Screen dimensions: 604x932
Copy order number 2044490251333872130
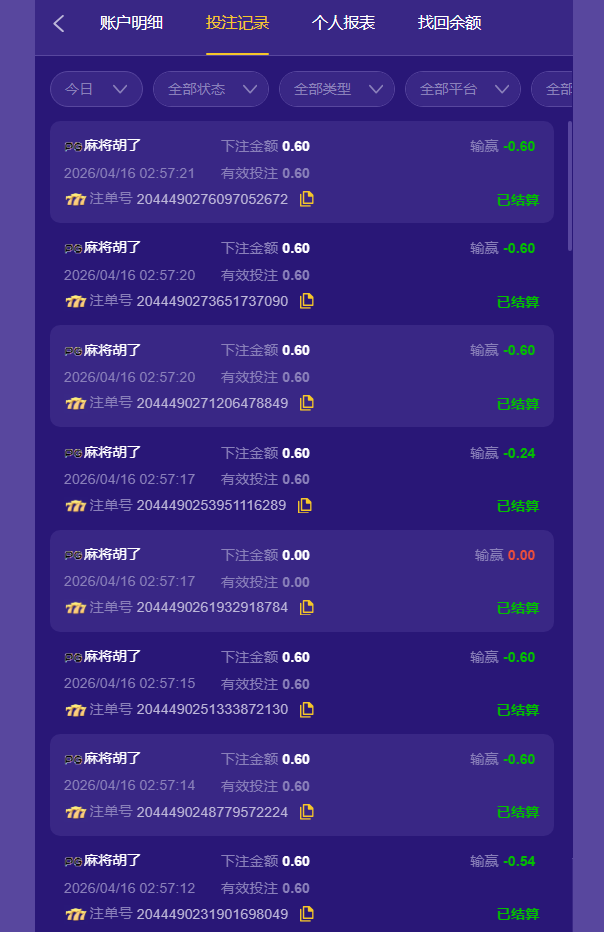[x=307, y=709]
